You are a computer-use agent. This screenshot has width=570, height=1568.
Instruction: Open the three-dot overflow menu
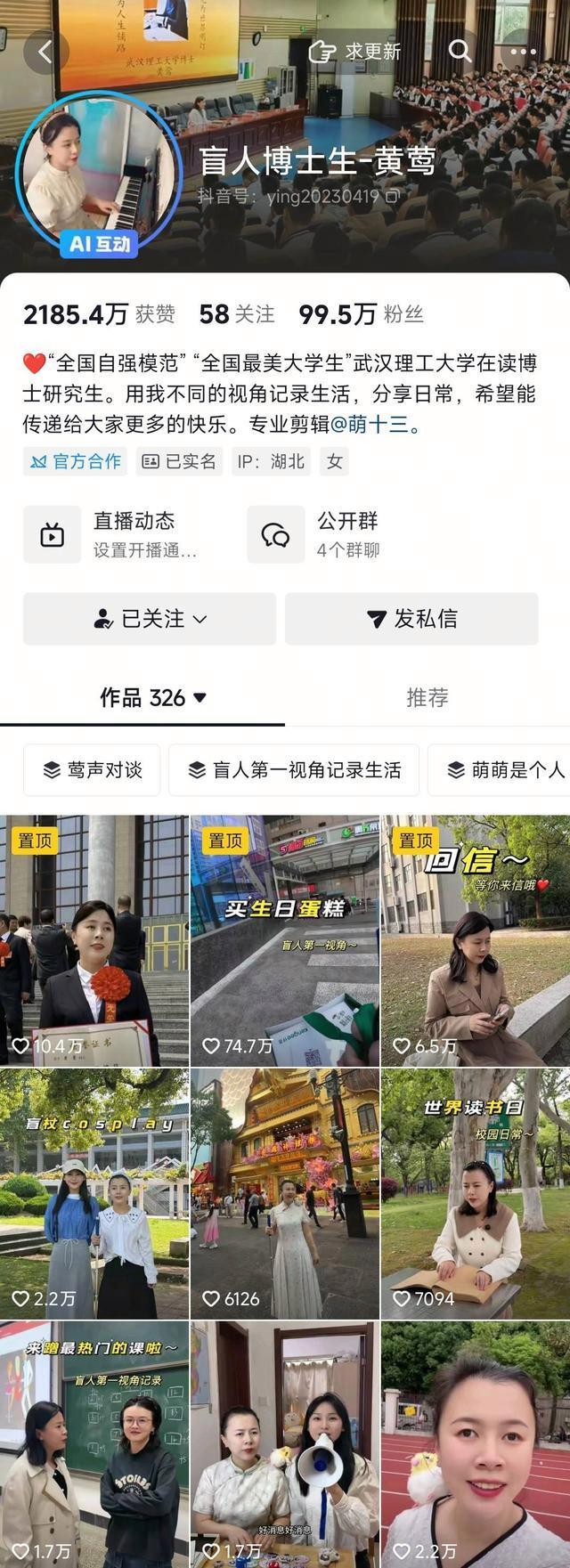pos(524,52)
